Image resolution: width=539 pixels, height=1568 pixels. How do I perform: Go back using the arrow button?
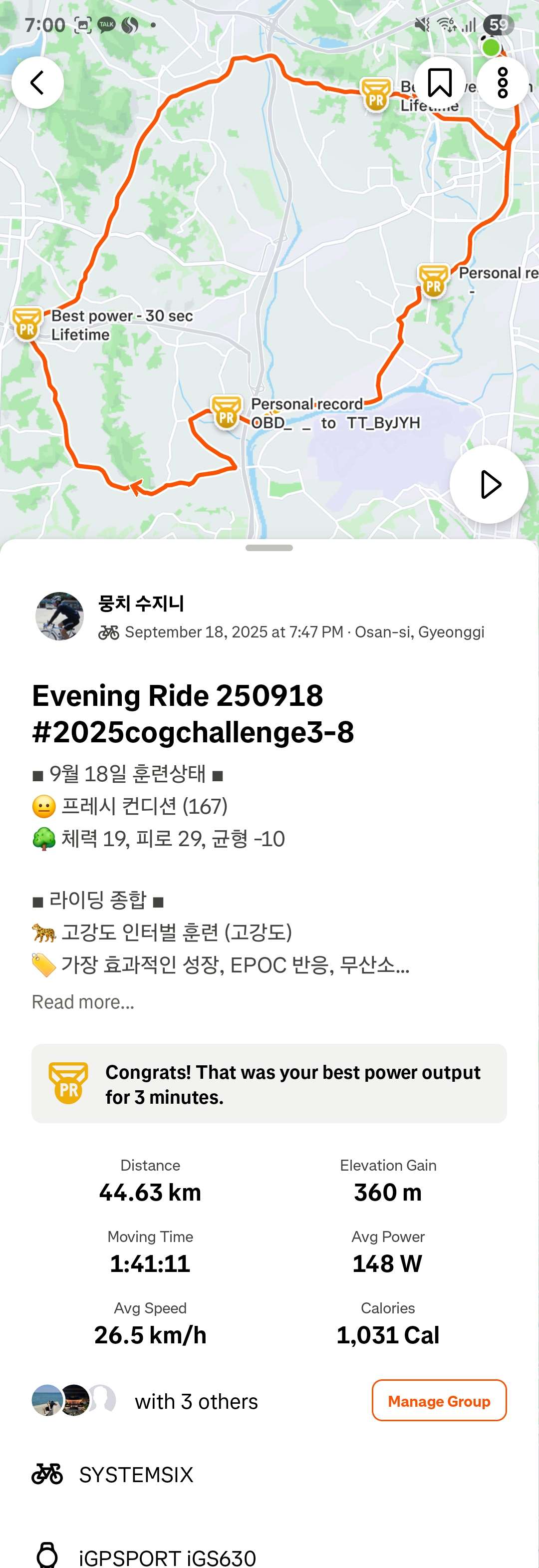[x=38, y=83]
